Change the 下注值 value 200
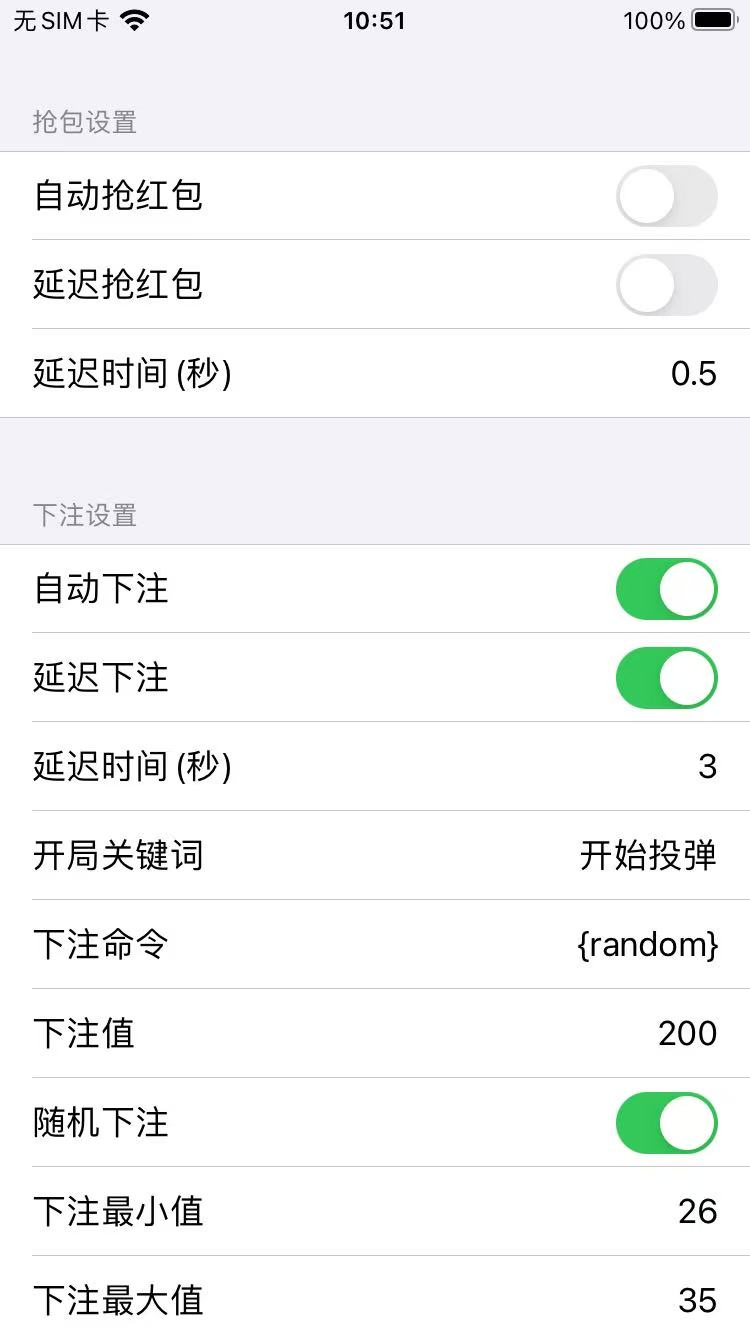Image resolution: width=750 pixels, height=1334 pixels. (x=688, y=1034)
